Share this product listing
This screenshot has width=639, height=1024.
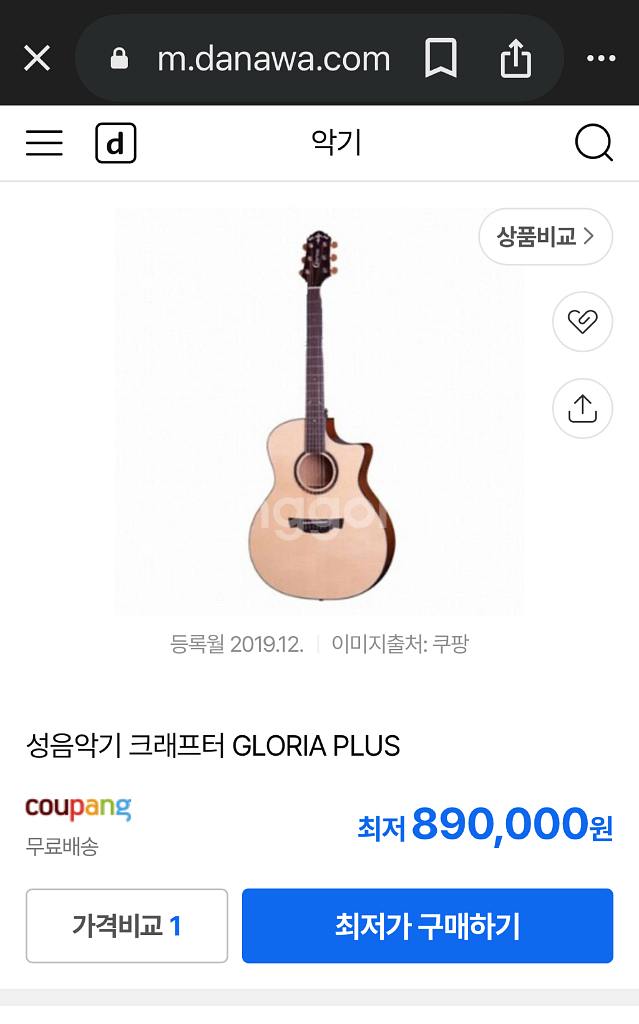tap(582, 408)
